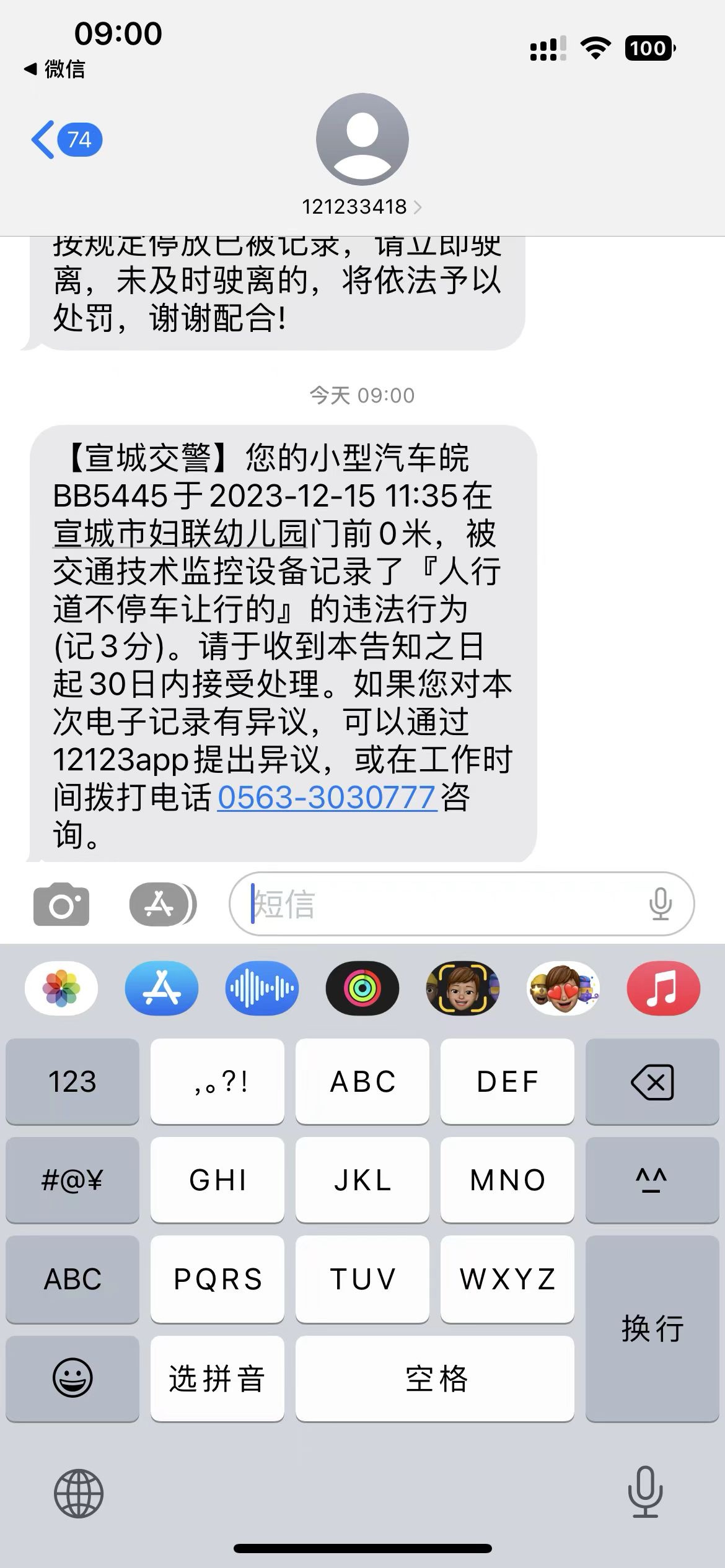Image resolution: width=725 pixels, height=1568 pixels.
Task: Open the Memoji stickers app
Action: pyautogui.click(x=563, y=988)
